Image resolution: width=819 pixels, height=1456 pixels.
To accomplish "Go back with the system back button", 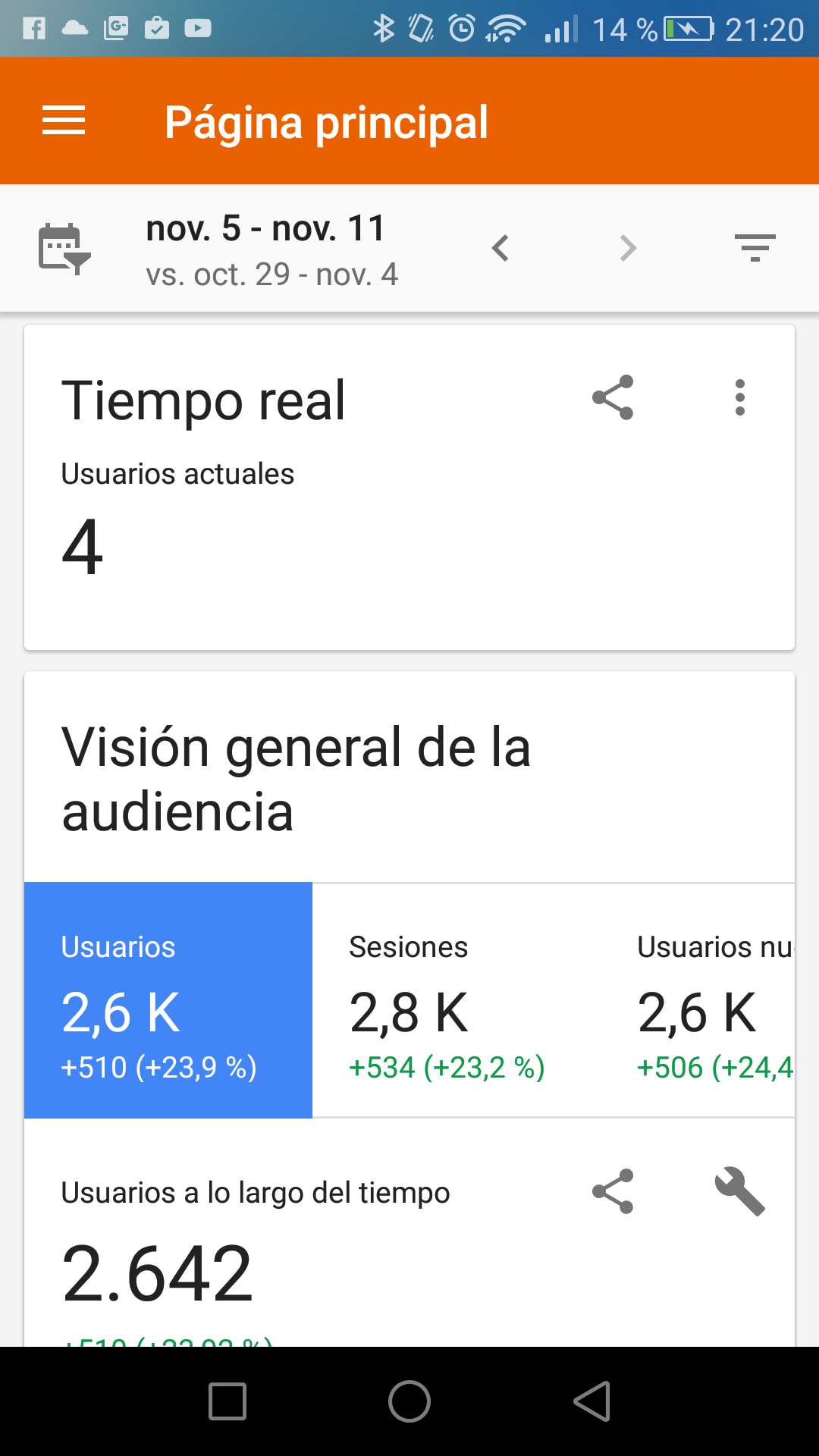I will [592, 1401].
